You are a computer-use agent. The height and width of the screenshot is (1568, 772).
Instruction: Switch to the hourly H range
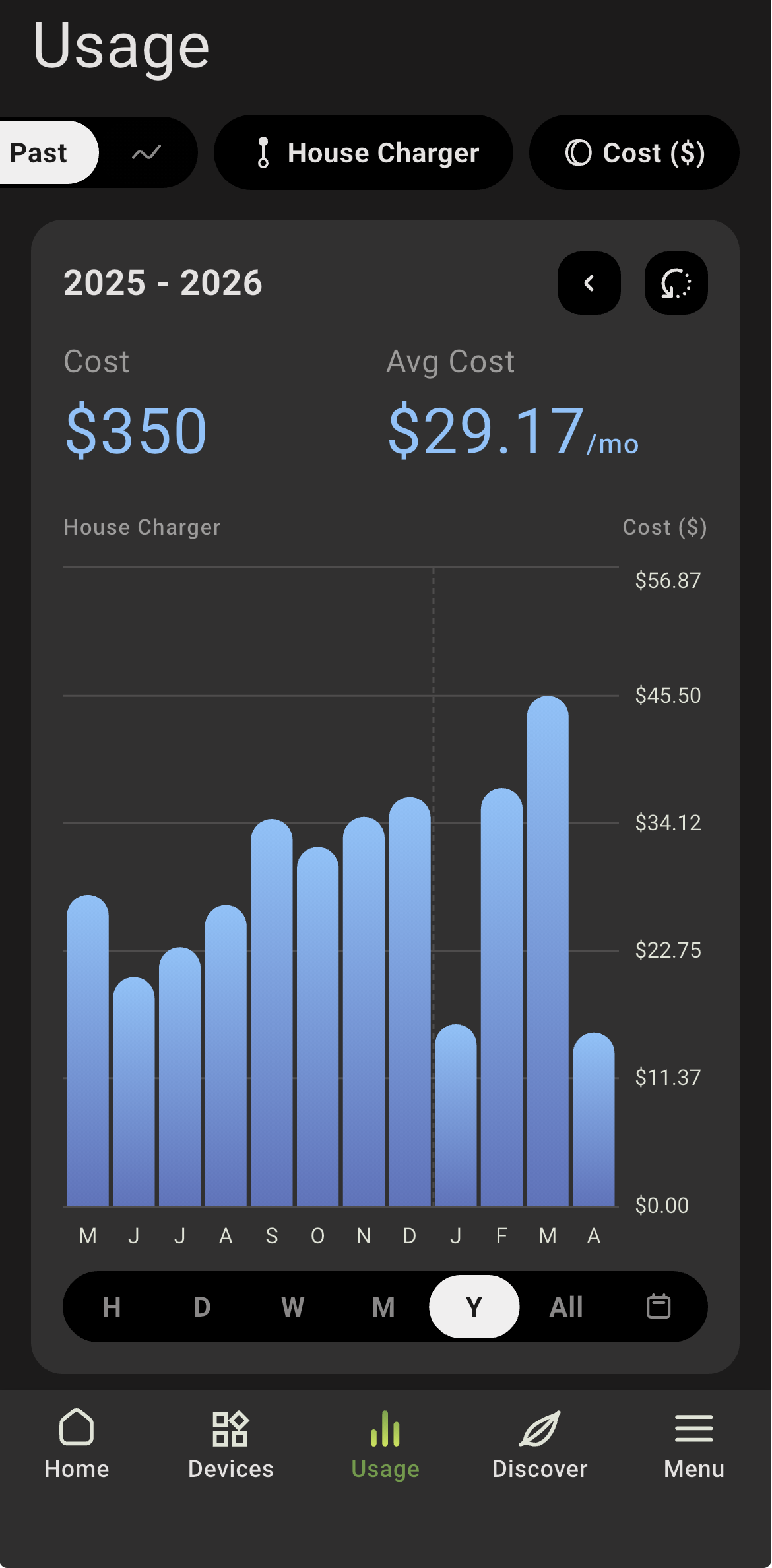click(x=112, y=1307)
